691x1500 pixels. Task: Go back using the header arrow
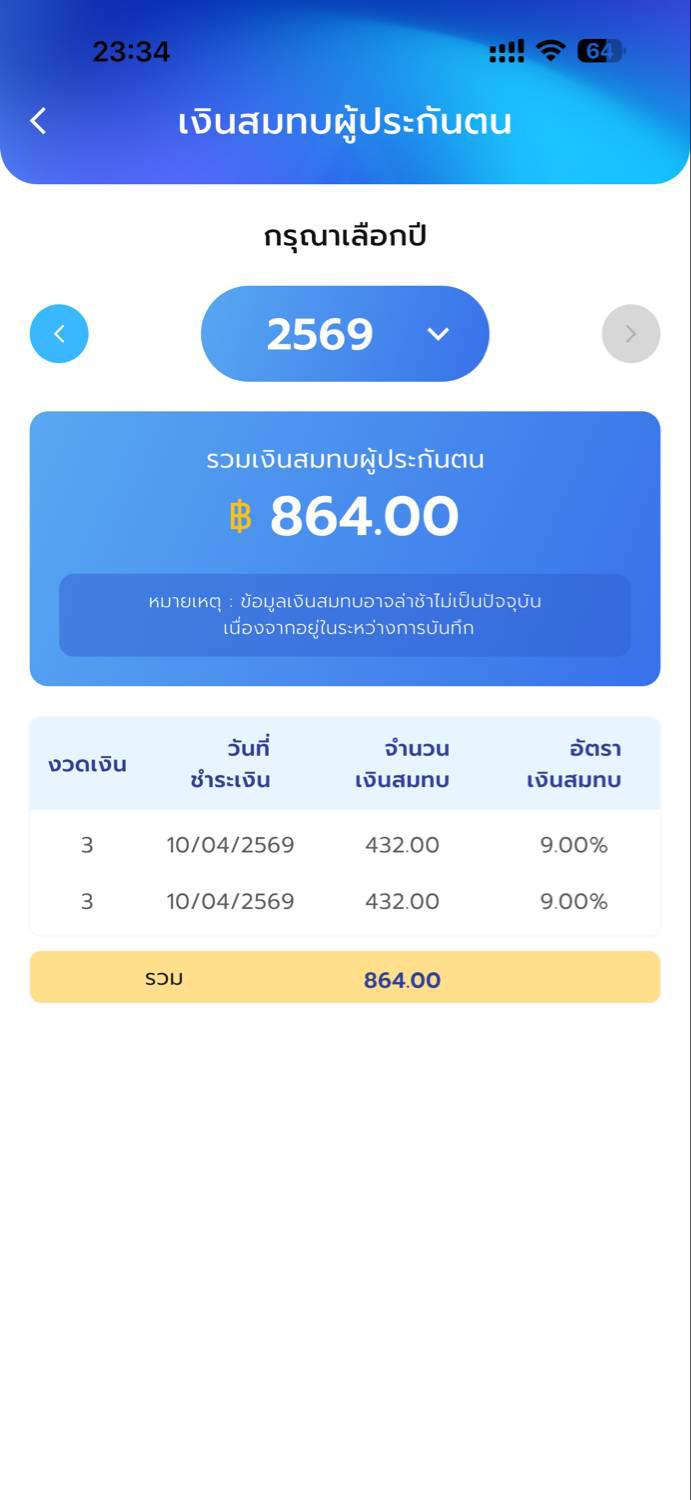(x=38, y=121)
